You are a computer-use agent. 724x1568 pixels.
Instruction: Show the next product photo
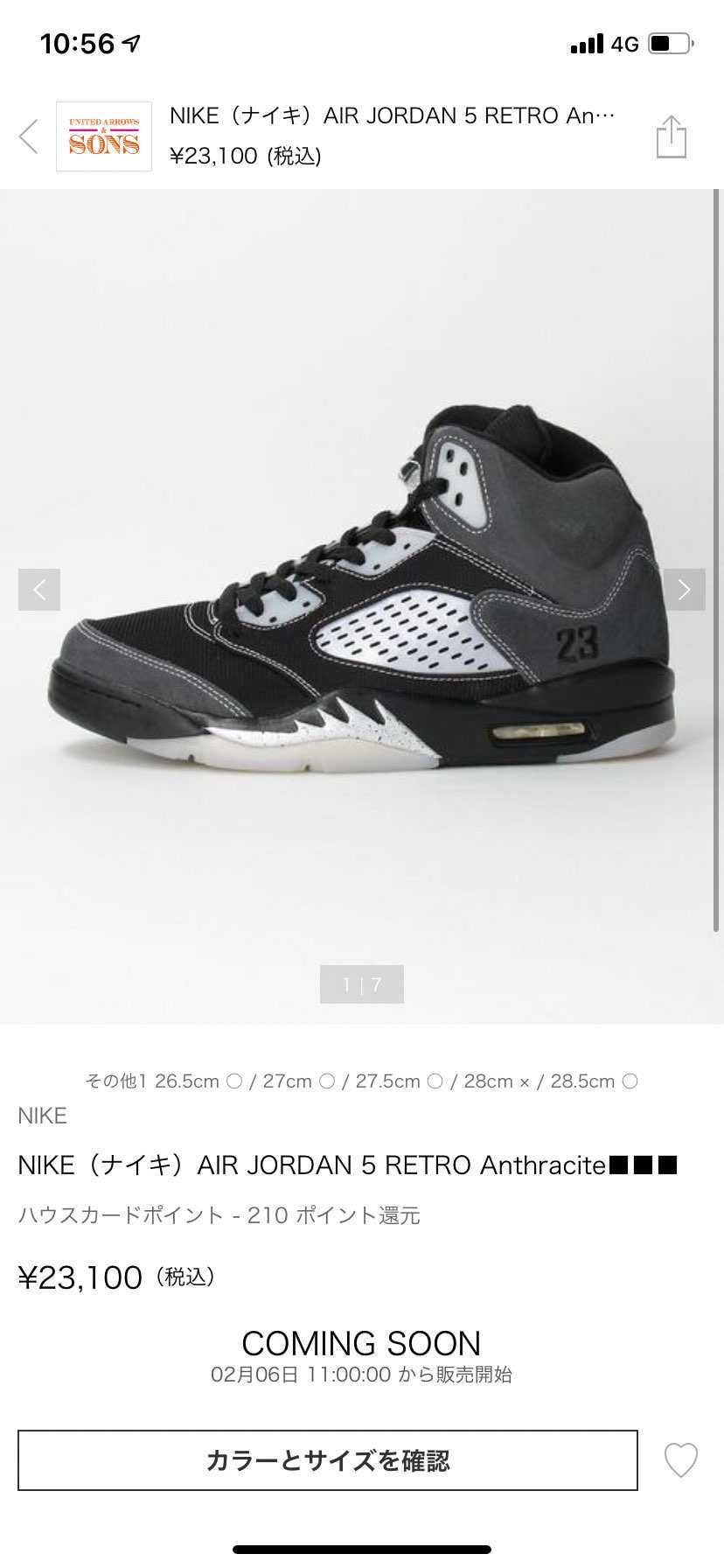684,590
